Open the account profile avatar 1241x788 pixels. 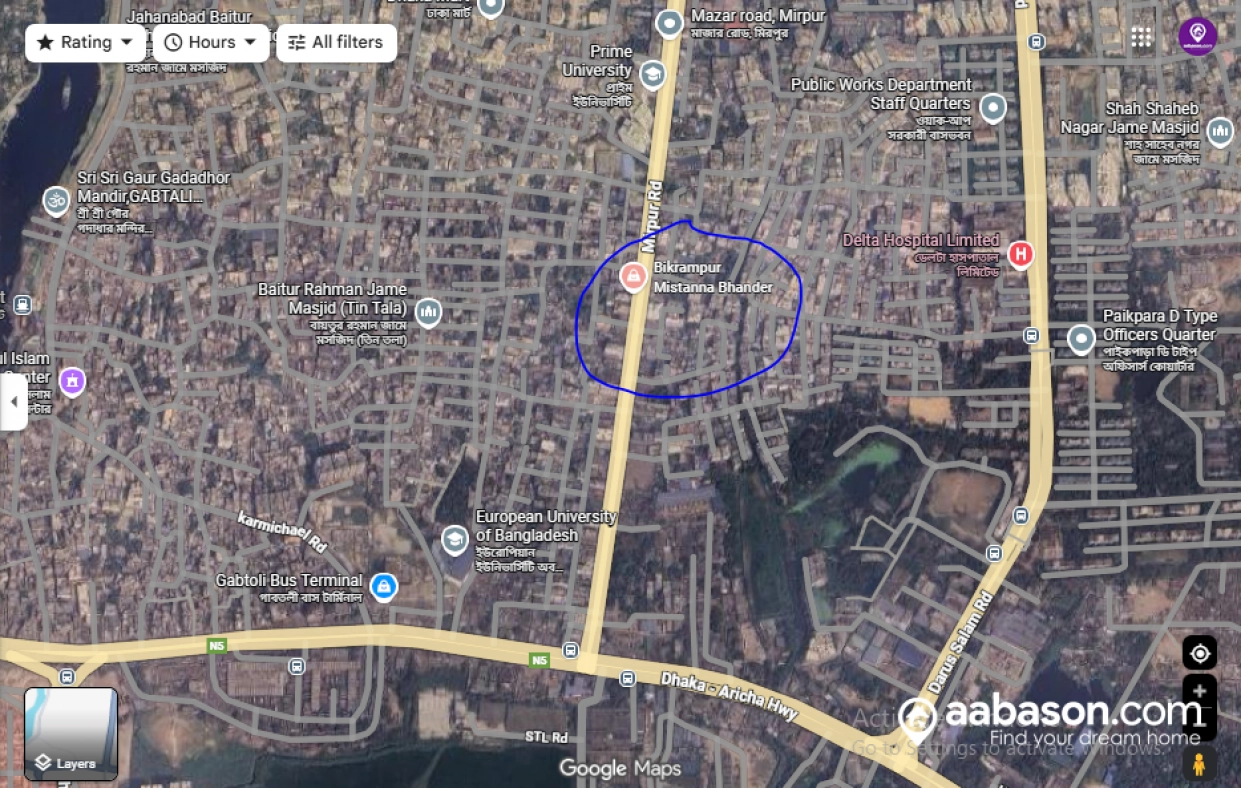[1197, 37]
